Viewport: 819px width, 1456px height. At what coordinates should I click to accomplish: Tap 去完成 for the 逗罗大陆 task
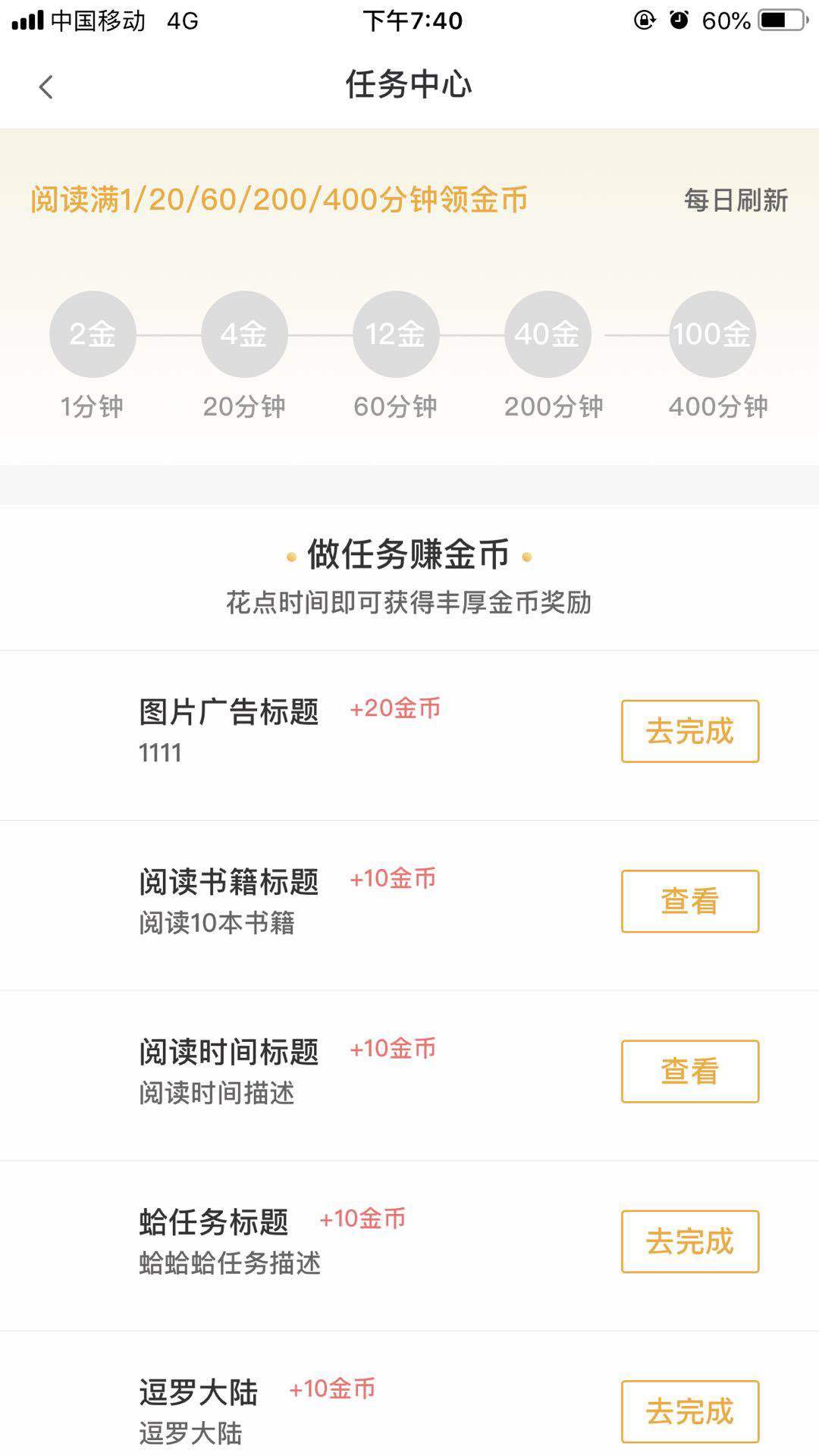[689, 1412]
